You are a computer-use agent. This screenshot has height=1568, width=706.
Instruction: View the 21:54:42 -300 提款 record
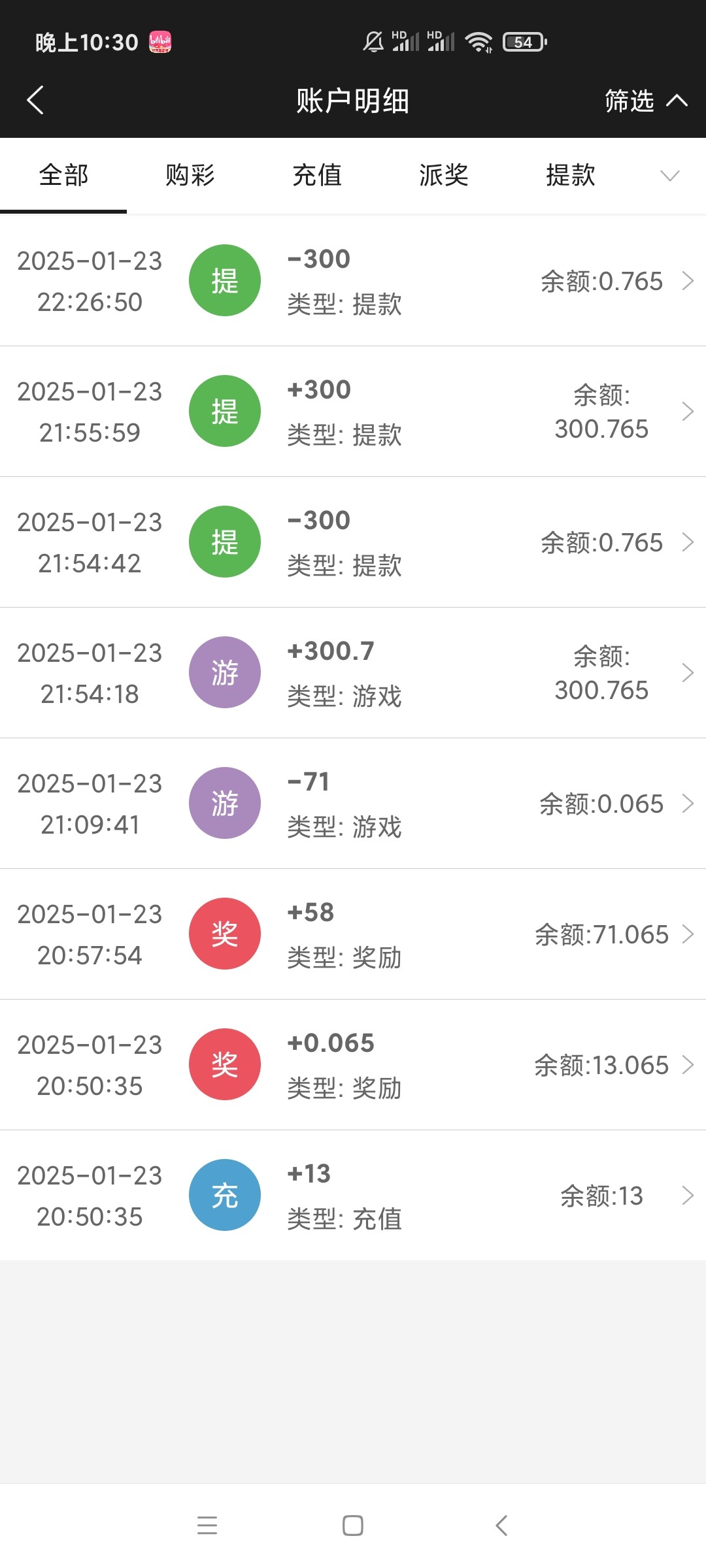pos(353,542)
